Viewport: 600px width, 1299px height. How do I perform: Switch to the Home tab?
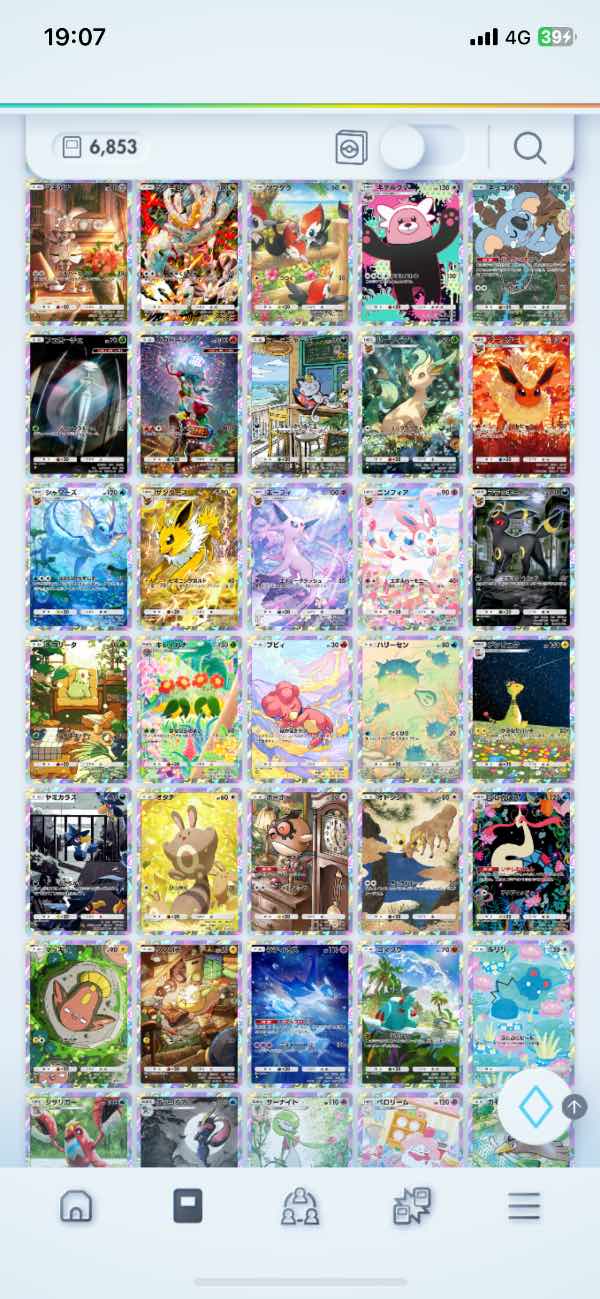76,1206
